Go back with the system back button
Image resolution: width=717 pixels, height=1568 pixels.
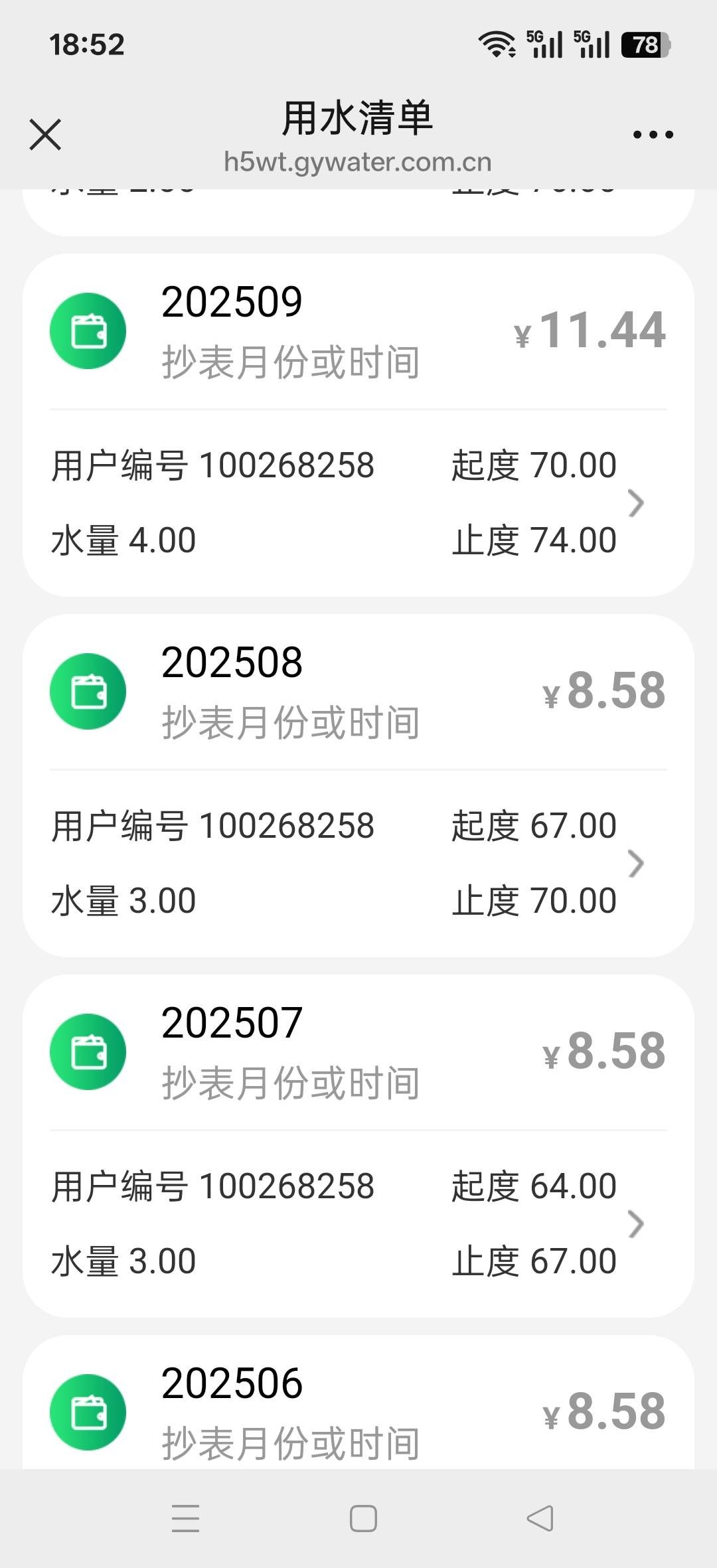(539, 1518)
